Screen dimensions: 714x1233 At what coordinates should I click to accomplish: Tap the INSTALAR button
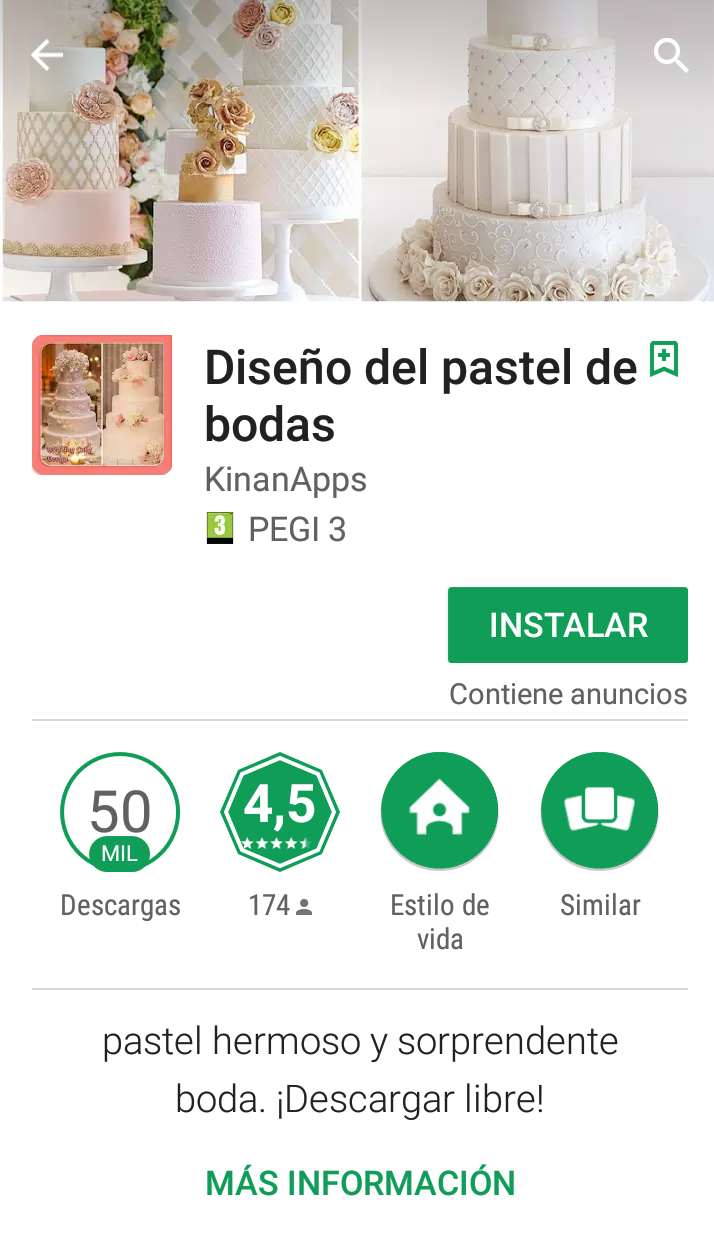pos(567,625)
